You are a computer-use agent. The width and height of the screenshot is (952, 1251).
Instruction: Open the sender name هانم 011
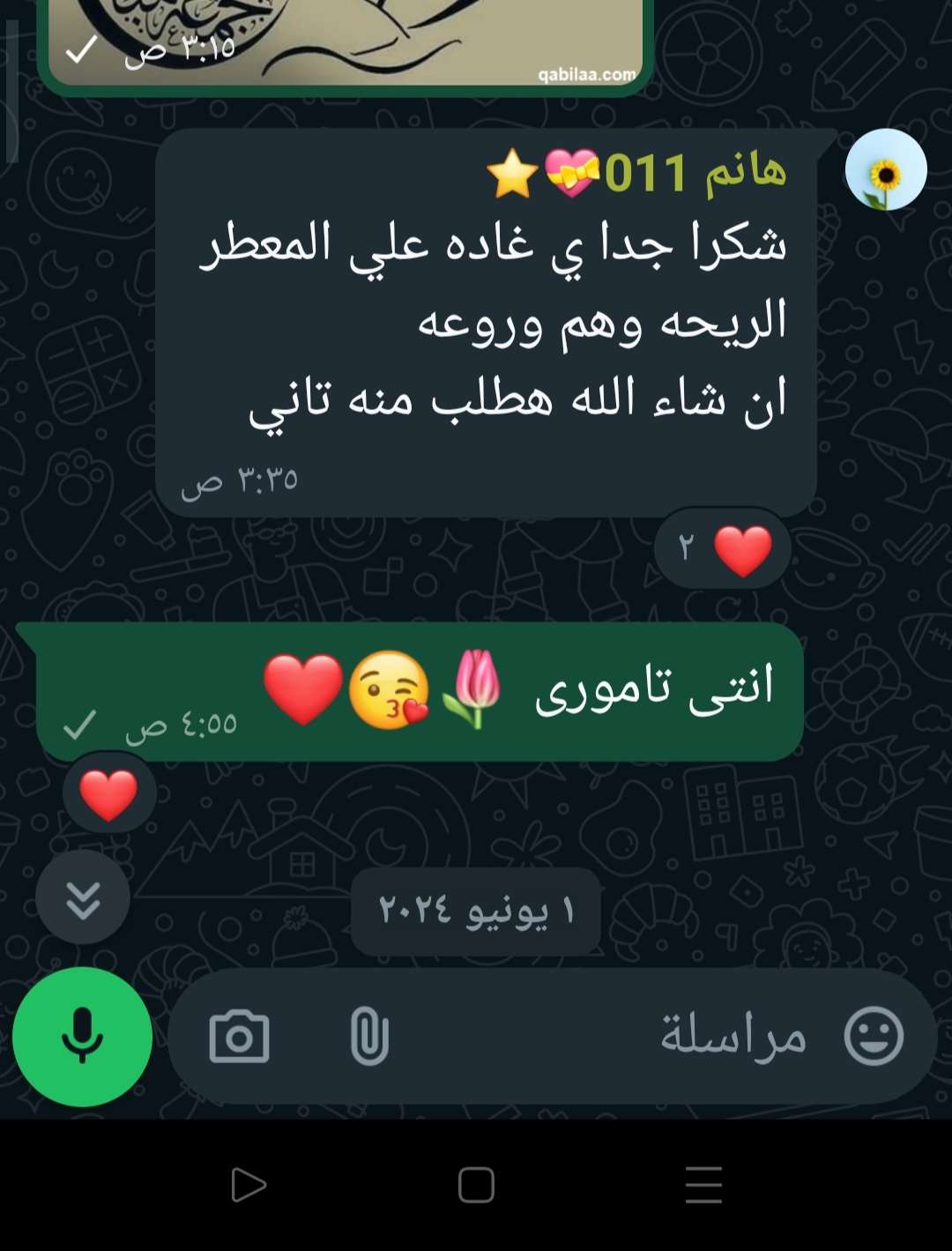695,172
